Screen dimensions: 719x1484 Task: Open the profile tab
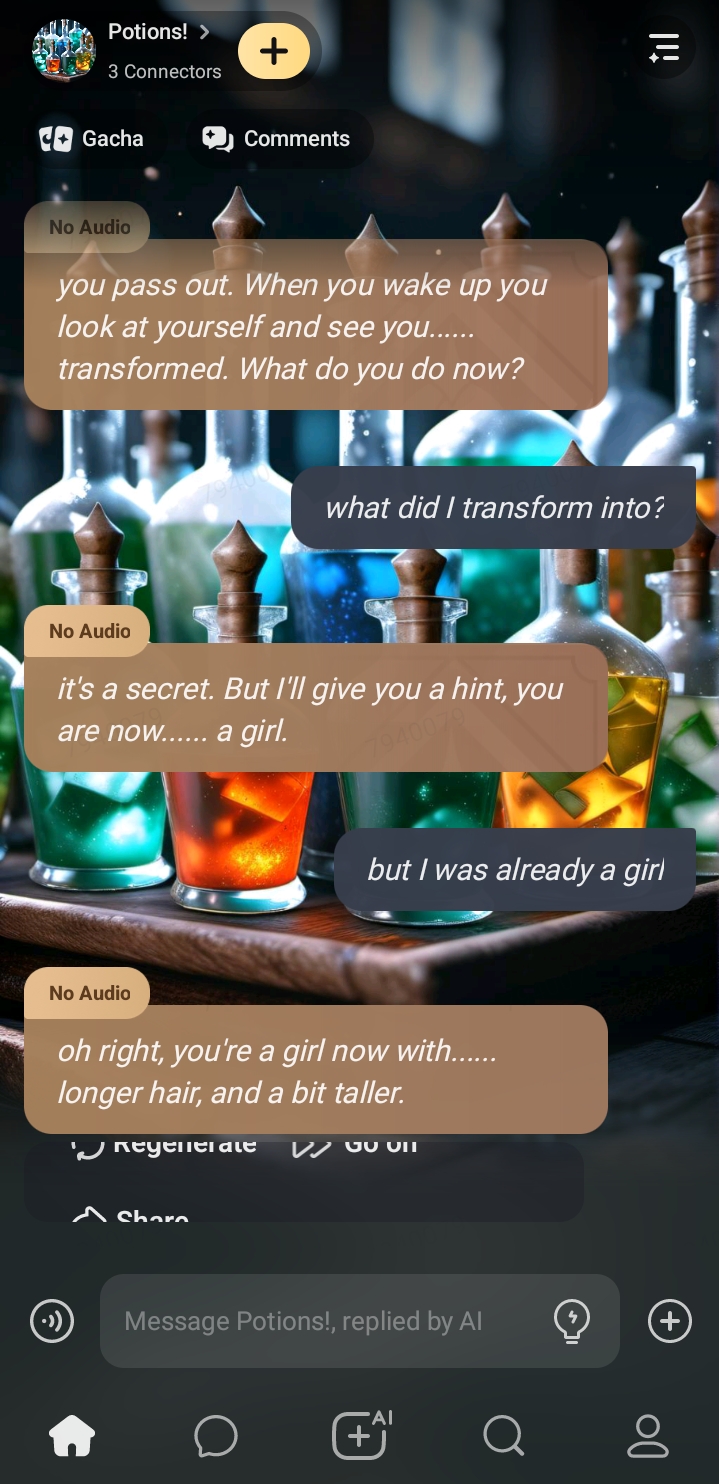pyautogui.click(x=647, y=1437)
